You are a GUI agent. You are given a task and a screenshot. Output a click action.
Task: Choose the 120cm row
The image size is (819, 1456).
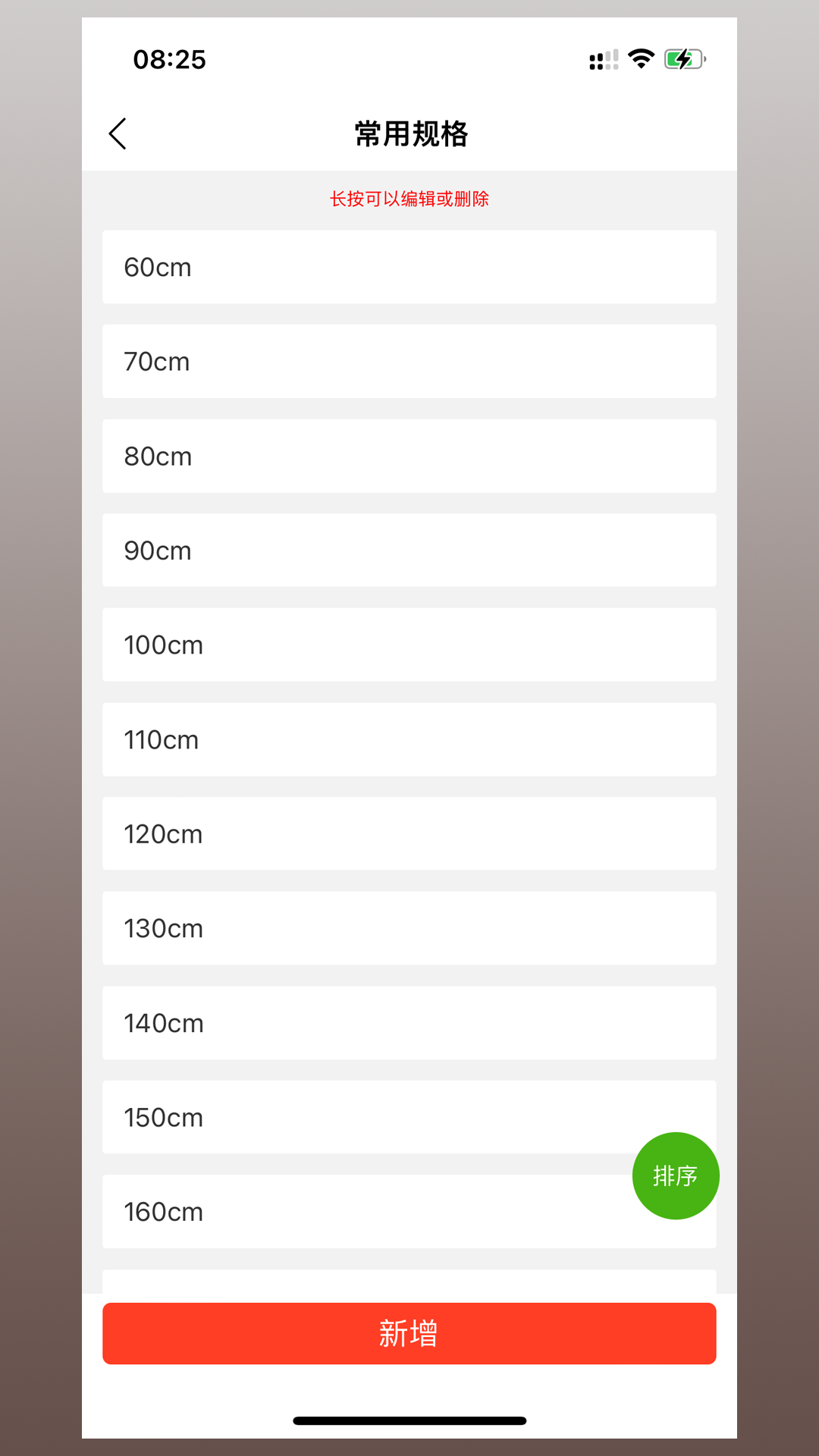pos(409,833)
